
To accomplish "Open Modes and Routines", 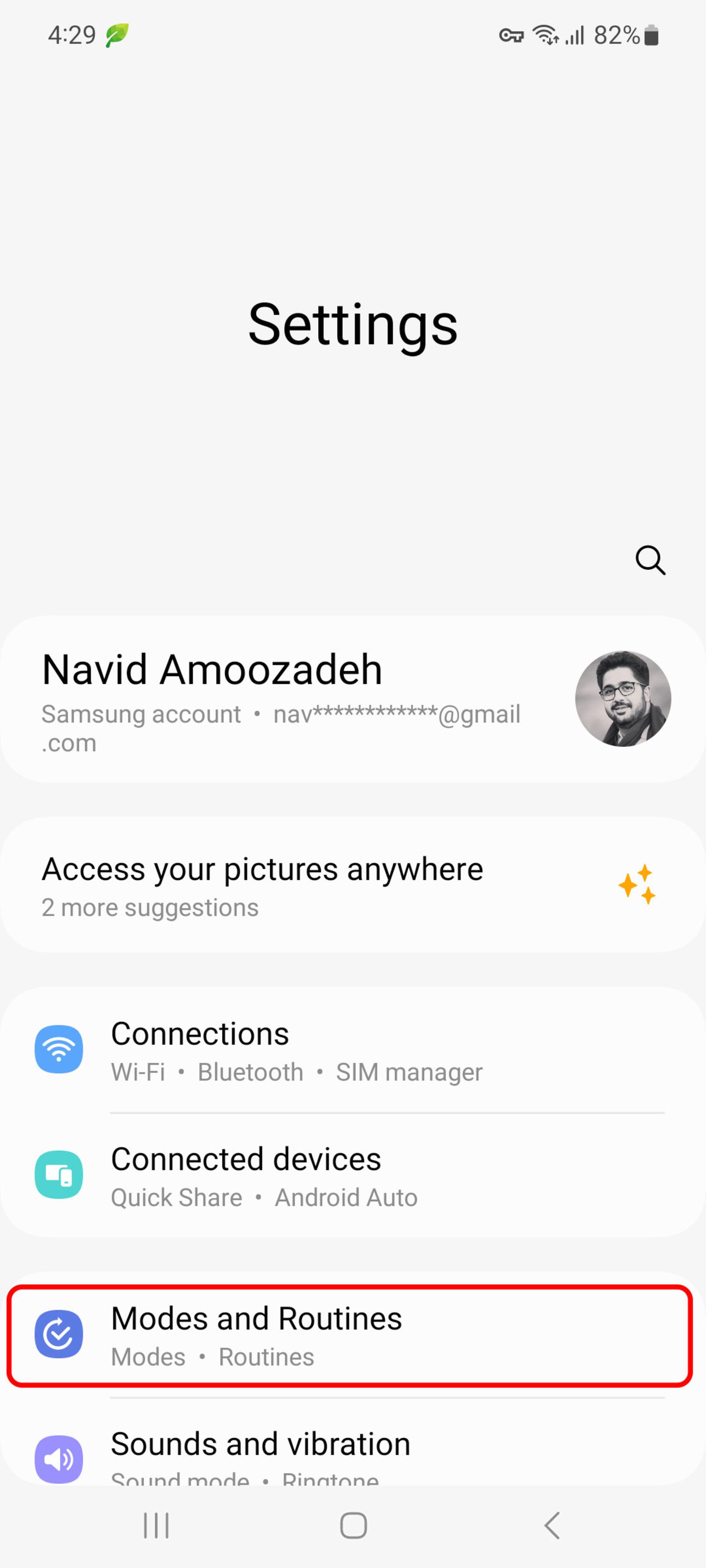I will click(x=353, y=1334).
